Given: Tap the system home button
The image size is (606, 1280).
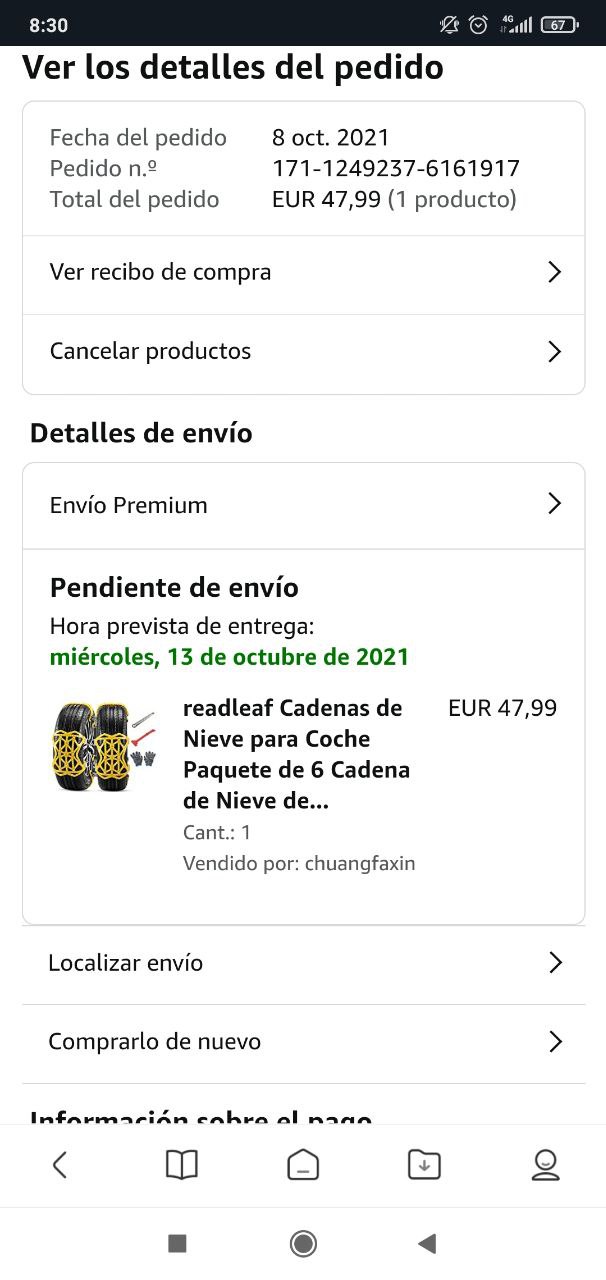Looking at the screenshot, I should coord(303,1243).
